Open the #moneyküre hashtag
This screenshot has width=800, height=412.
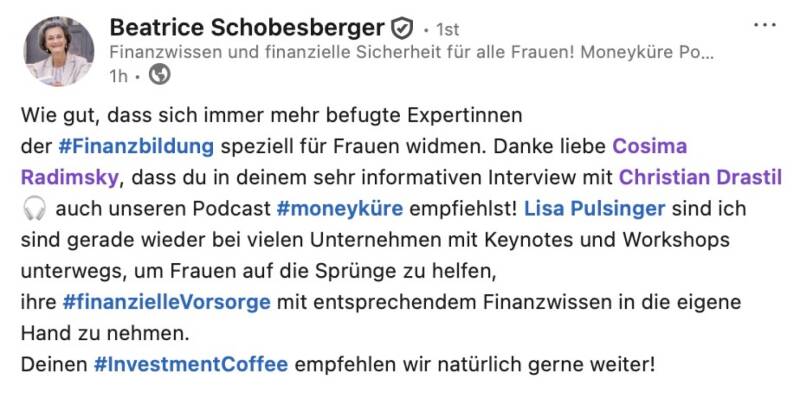[338, 210]
